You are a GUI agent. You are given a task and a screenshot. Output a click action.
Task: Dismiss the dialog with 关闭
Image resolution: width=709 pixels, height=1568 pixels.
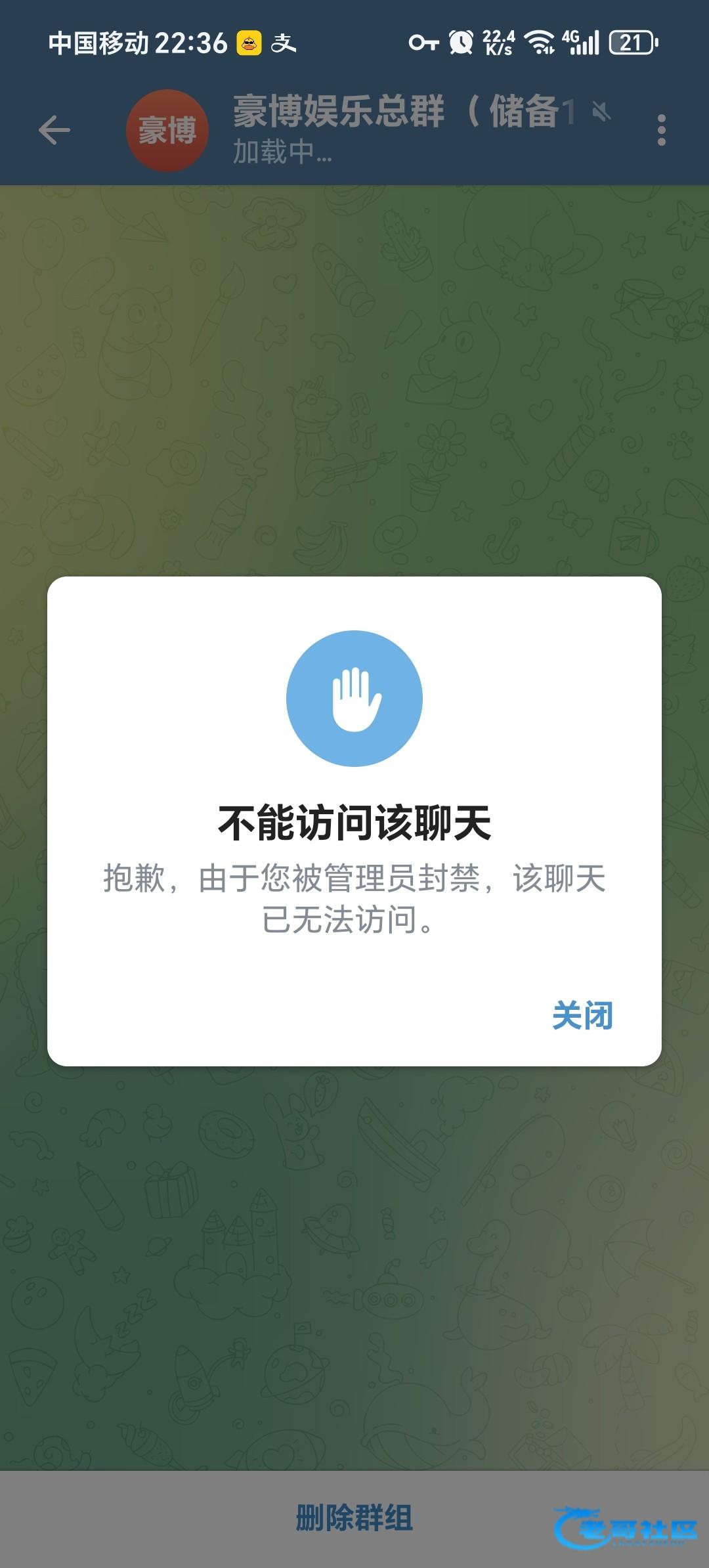click(582, 1015)
